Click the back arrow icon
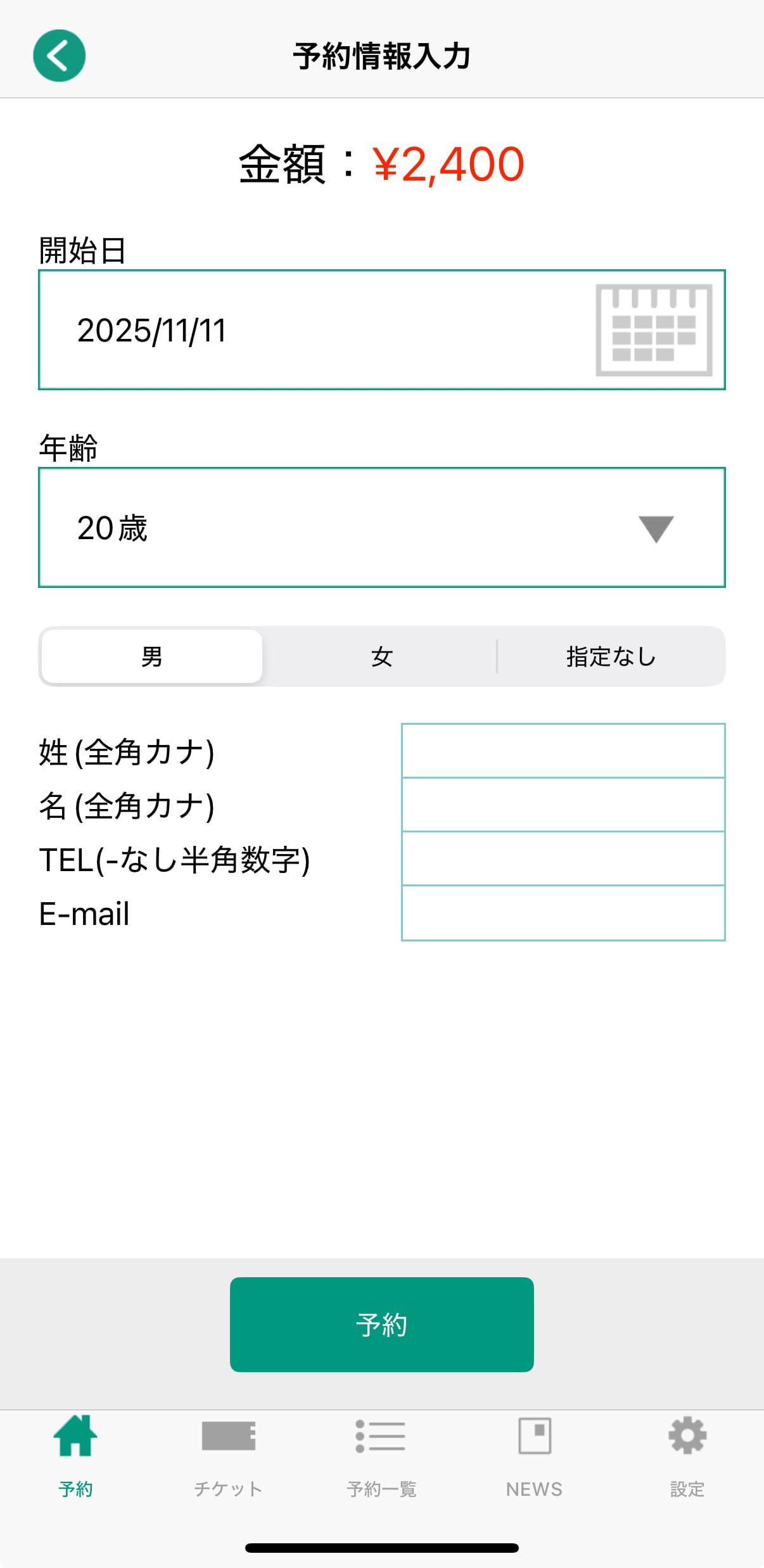This screenshot has width=764, height=1568. pos(59,55)
